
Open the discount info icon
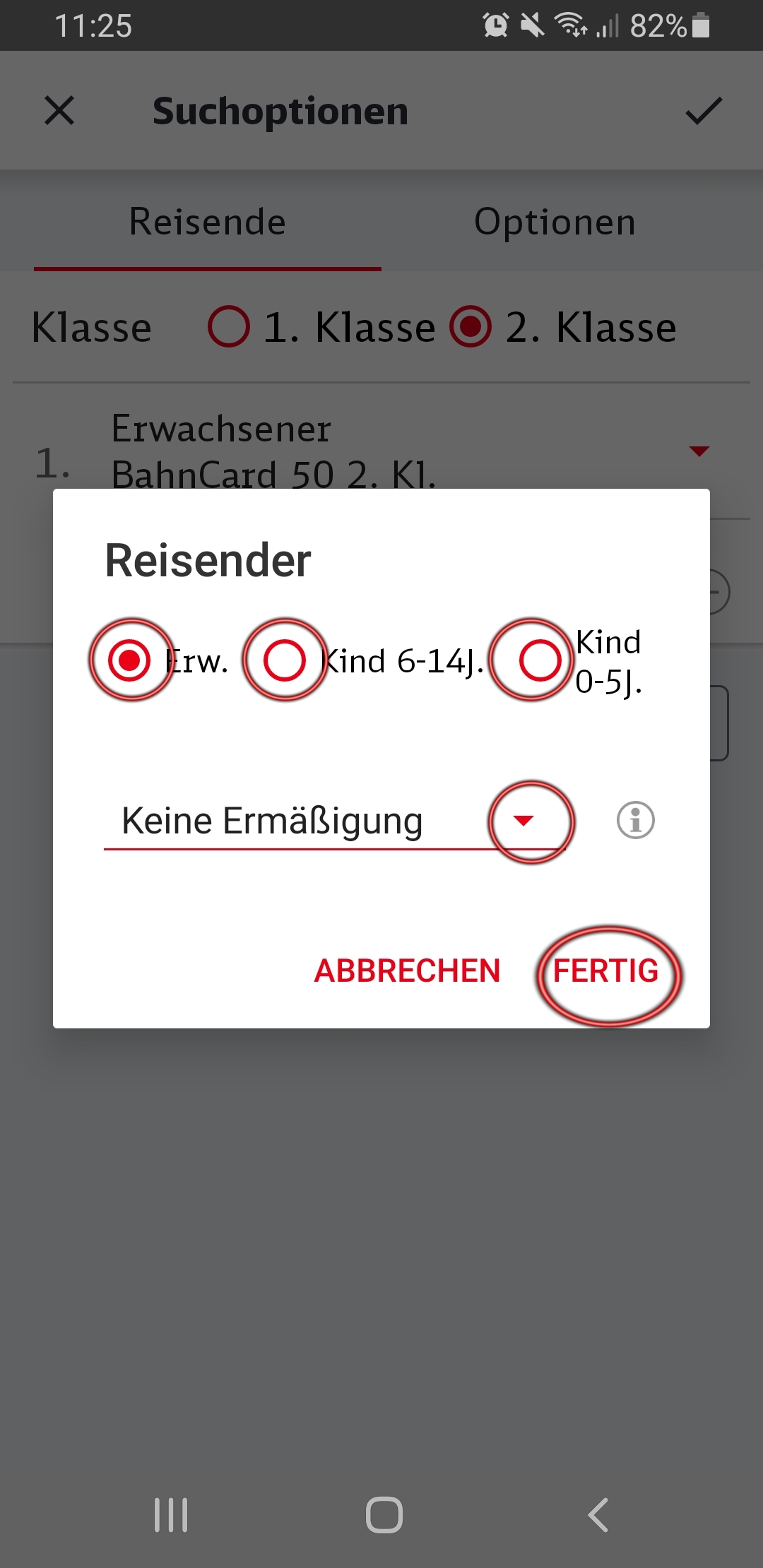(635, 821)
